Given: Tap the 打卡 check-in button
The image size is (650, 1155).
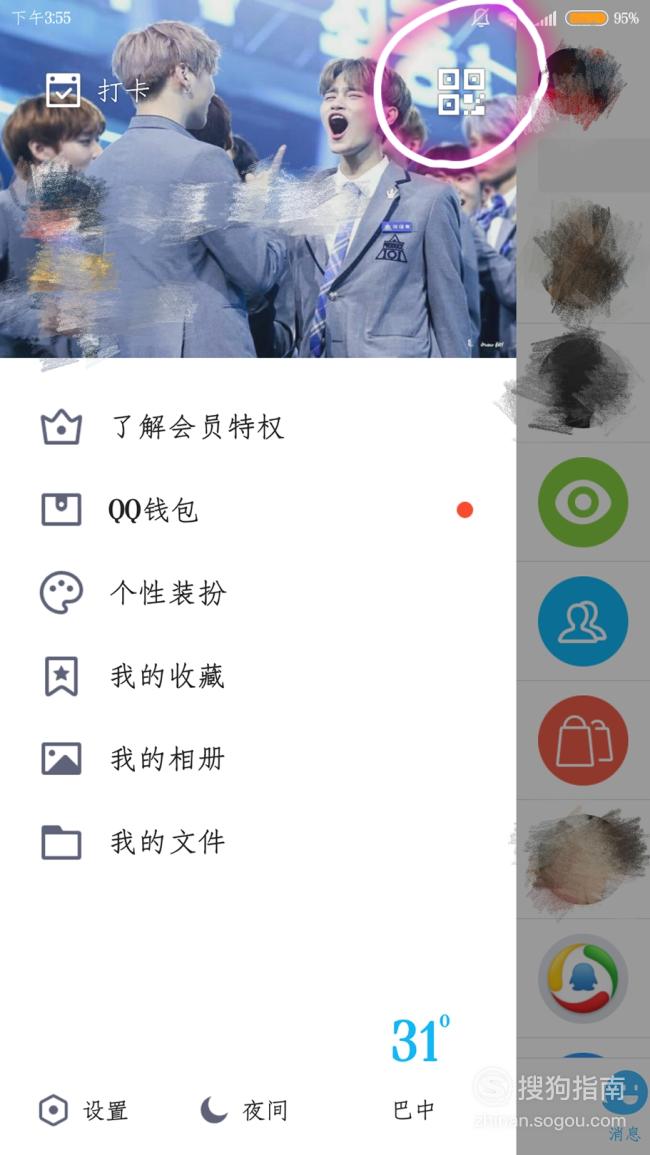Looking at the screenshot, I should click(x=97, y=91).
